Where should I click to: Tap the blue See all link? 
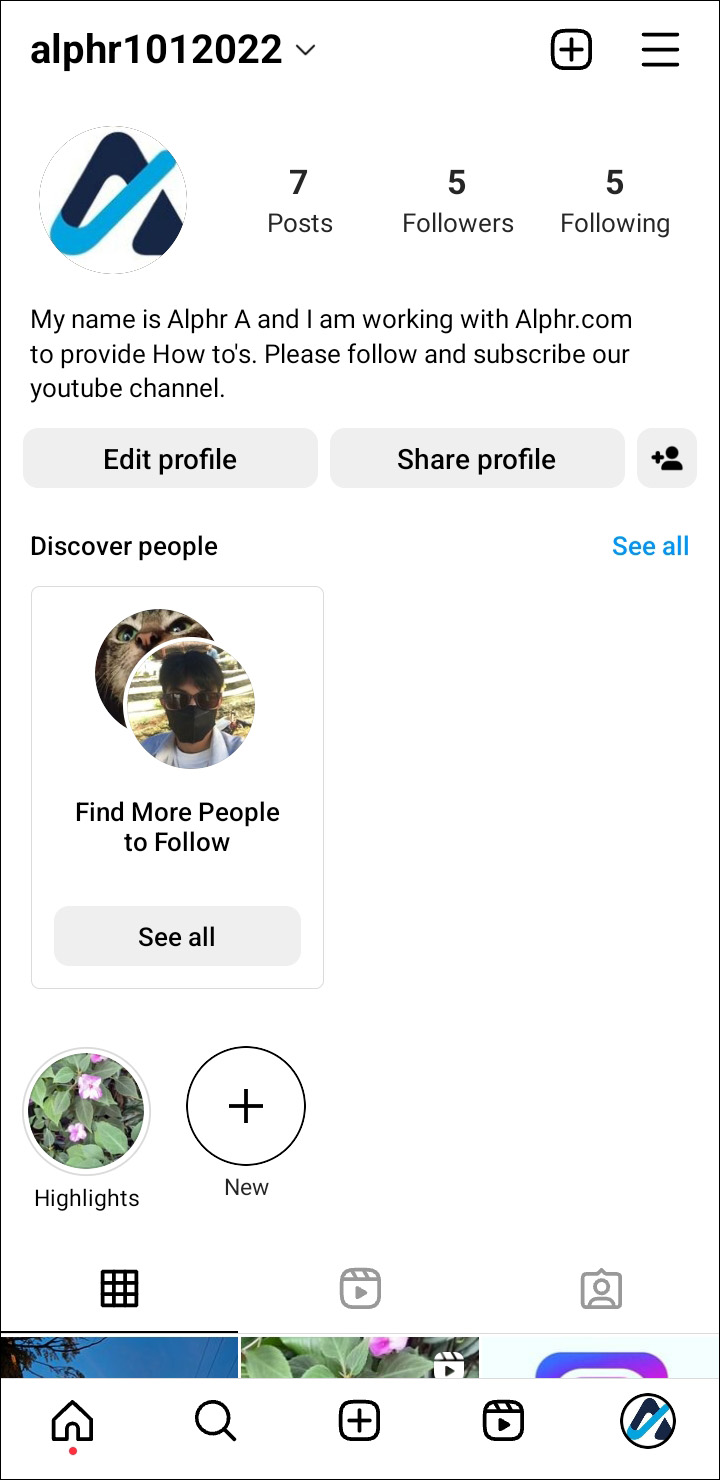[x=650, y=546]
